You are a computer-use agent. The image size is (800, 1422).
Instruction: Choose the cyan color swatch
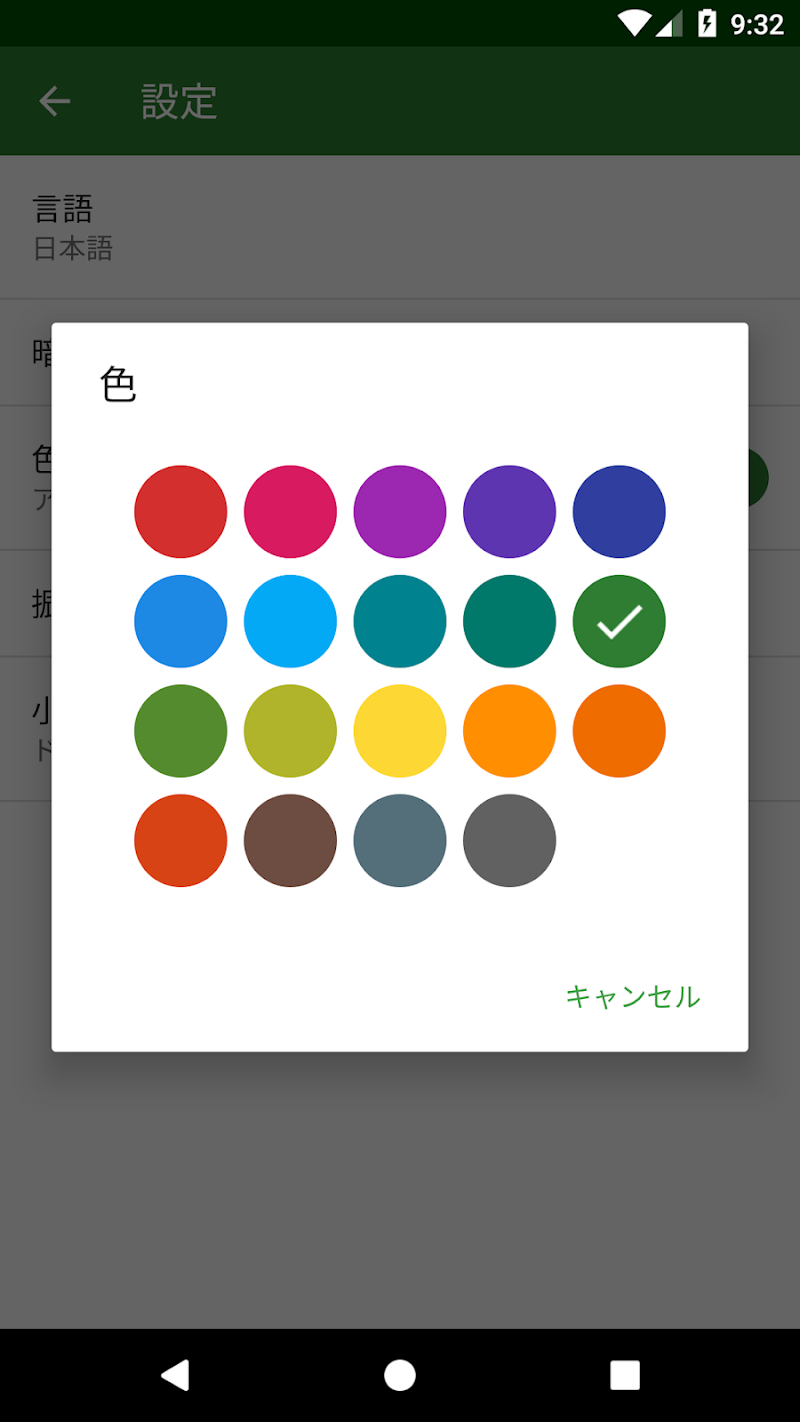pyautogui.click(x=400, y=621)
